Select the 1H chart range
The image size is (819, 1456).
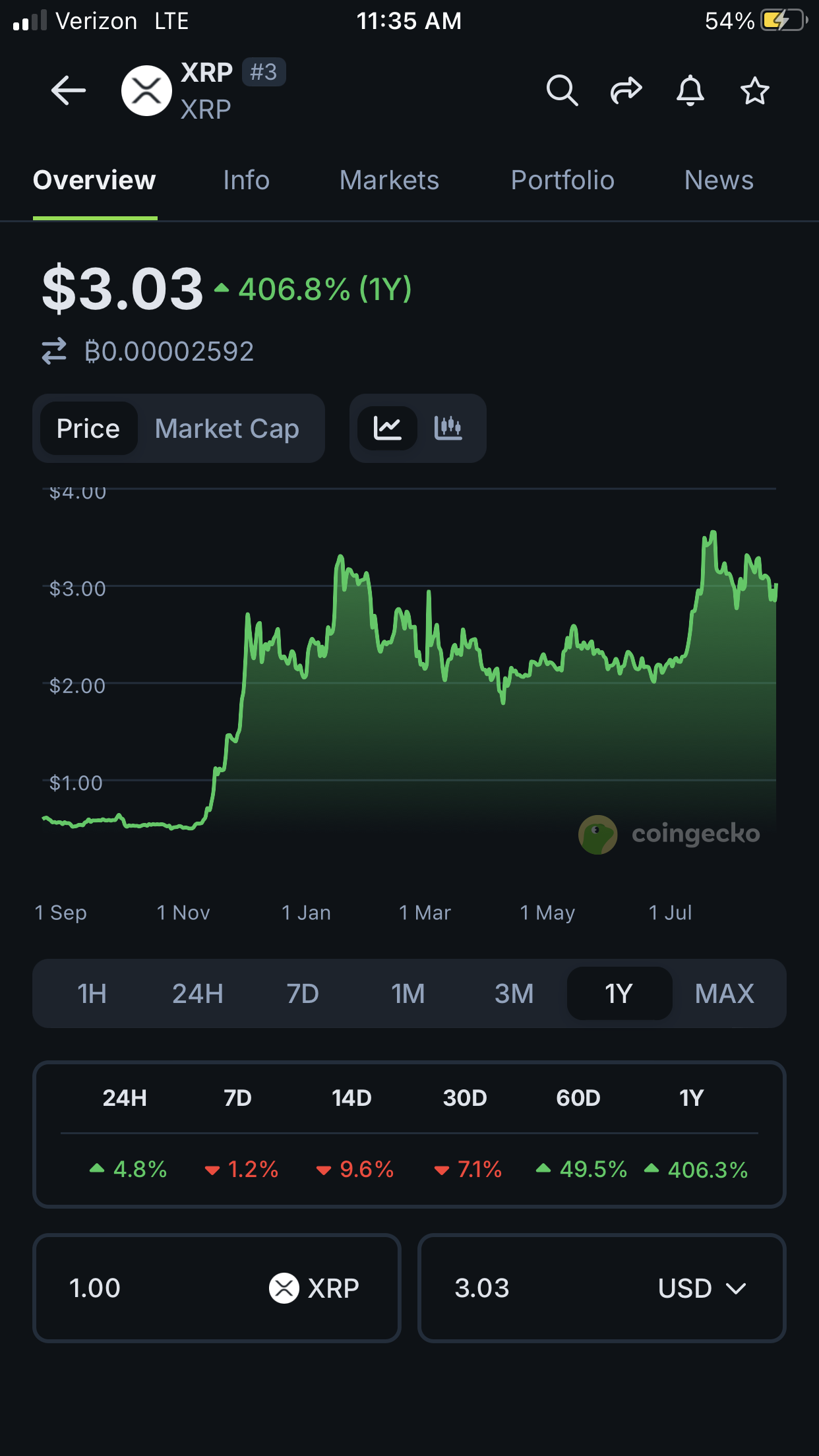[92, 994]
